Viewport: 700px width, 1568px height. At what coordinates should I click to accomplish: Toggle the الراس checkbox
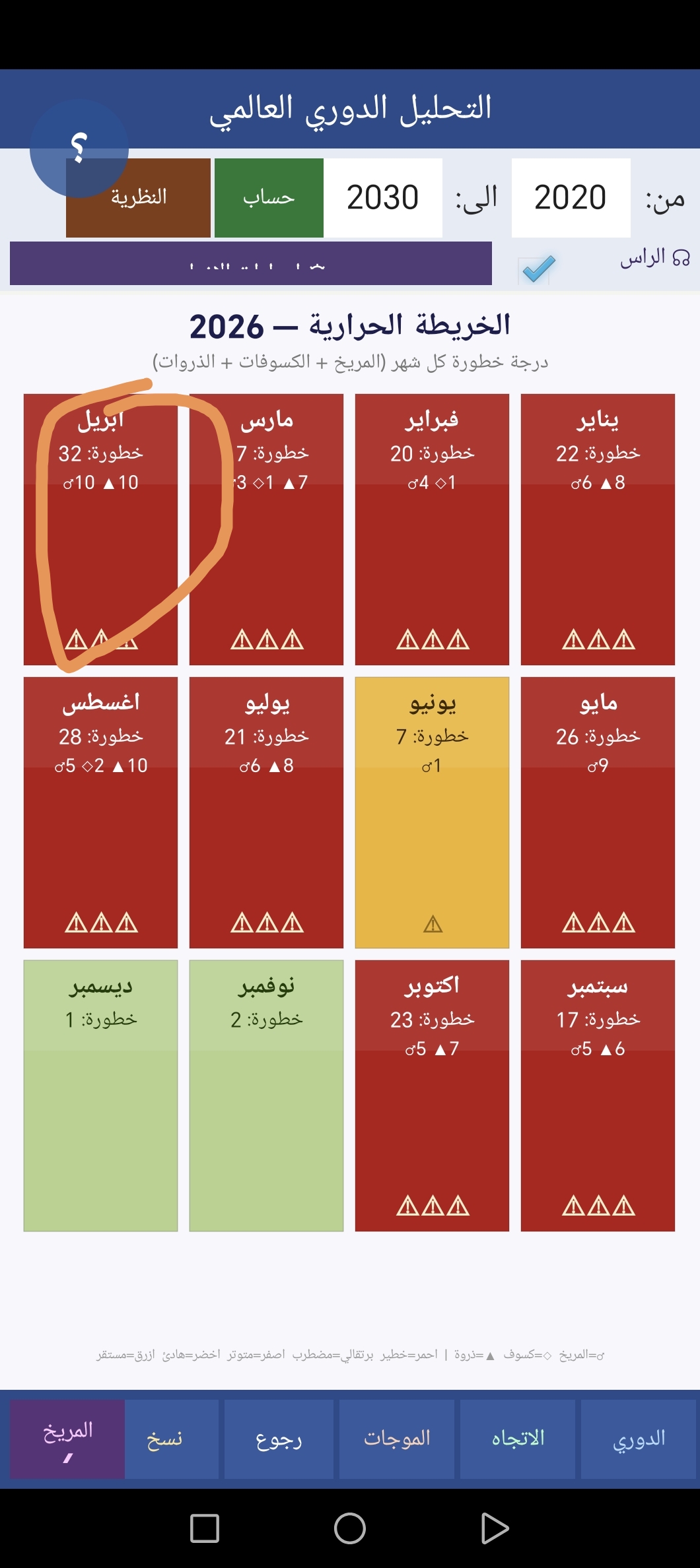(x=538, y=269)
